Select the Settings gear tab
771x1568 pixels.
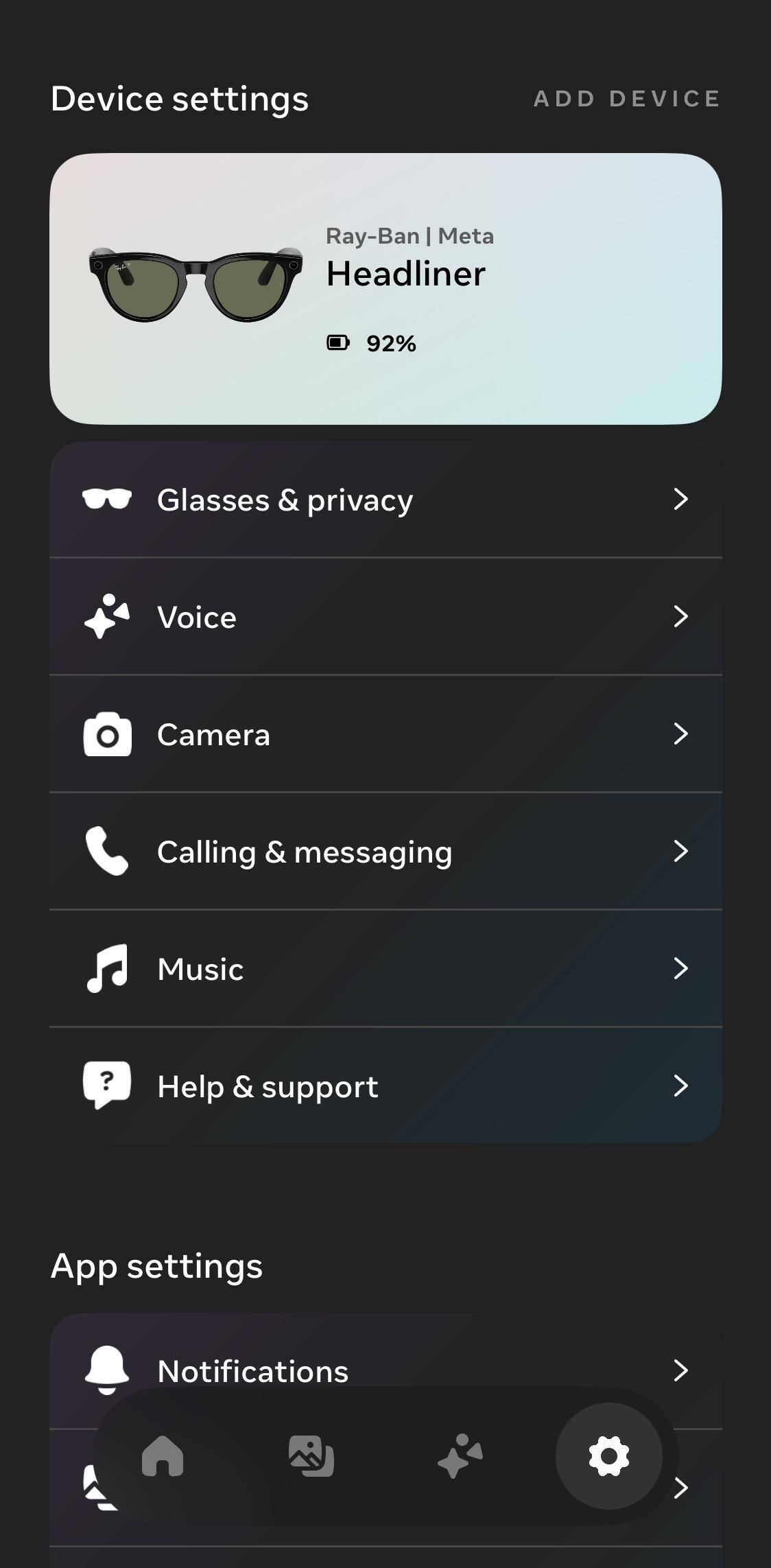pos(608,1455)
